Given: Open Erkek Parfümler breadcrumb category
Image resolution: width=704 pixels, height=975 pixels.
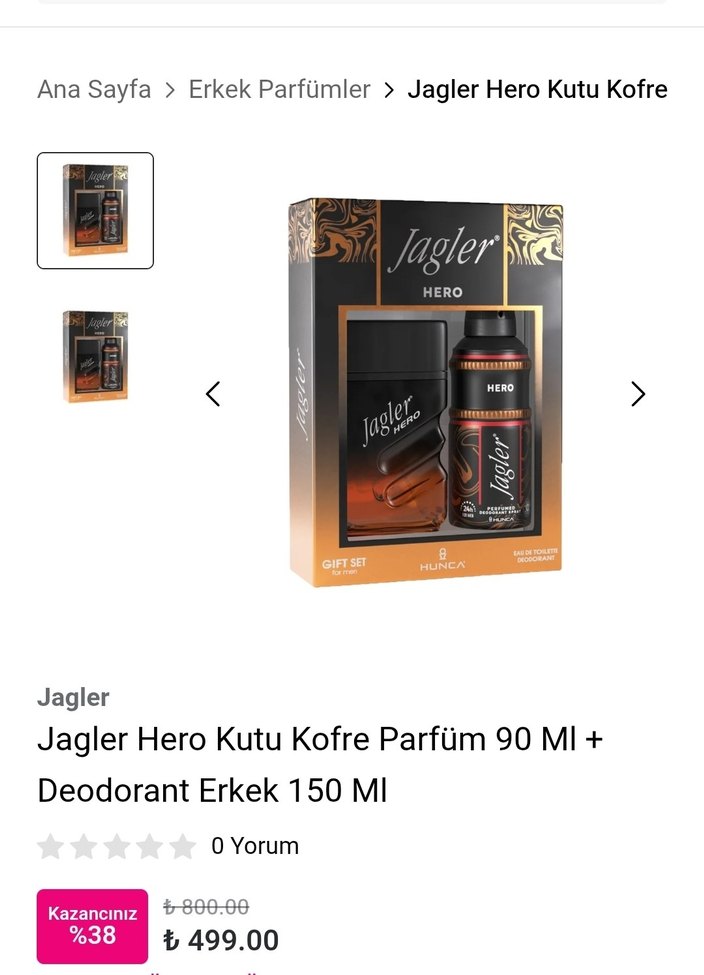Looking at the screenshot, I should (279, 89).
